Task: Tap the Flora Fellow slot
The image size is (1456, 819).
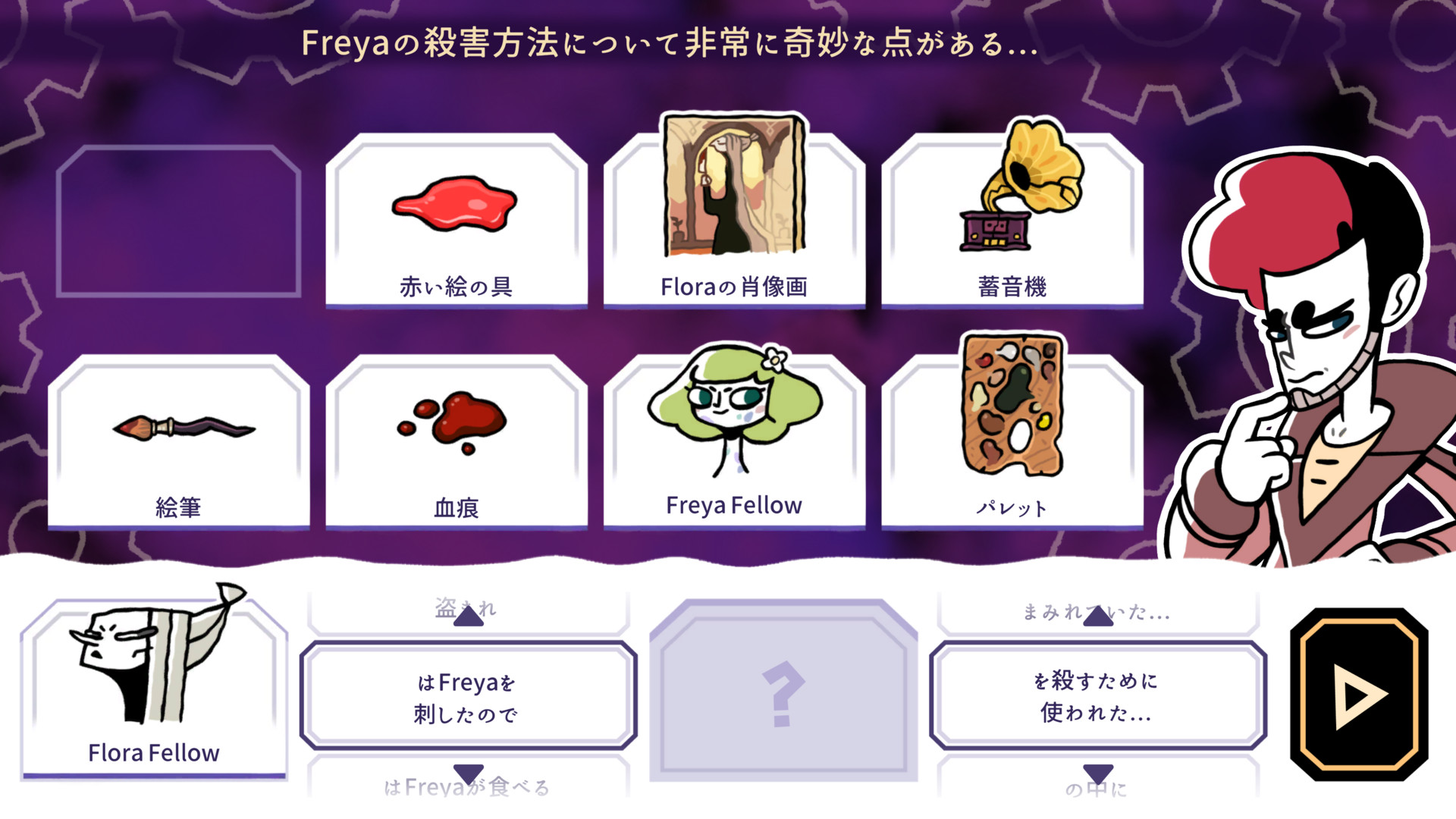Action: point(154,686)
